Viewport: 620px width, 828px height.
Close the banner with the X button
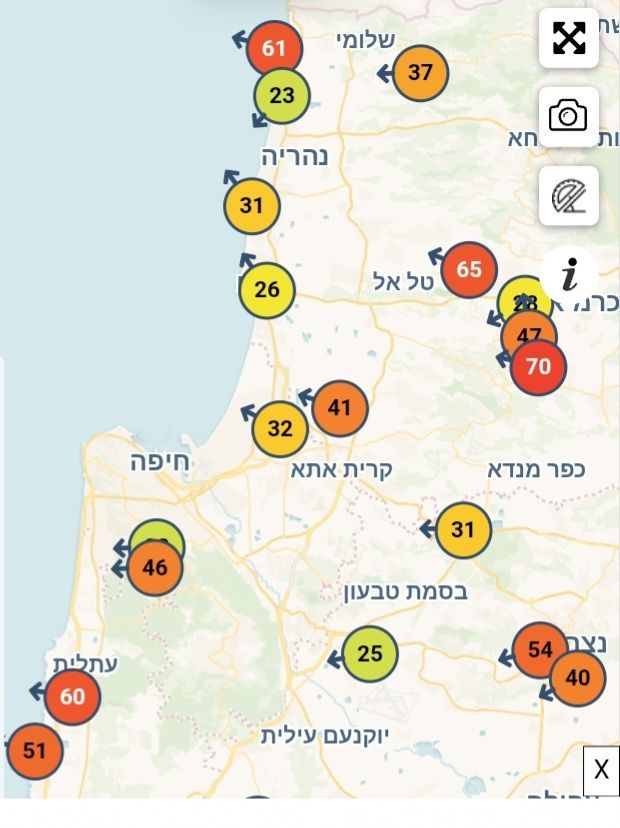tap(601, 769)
